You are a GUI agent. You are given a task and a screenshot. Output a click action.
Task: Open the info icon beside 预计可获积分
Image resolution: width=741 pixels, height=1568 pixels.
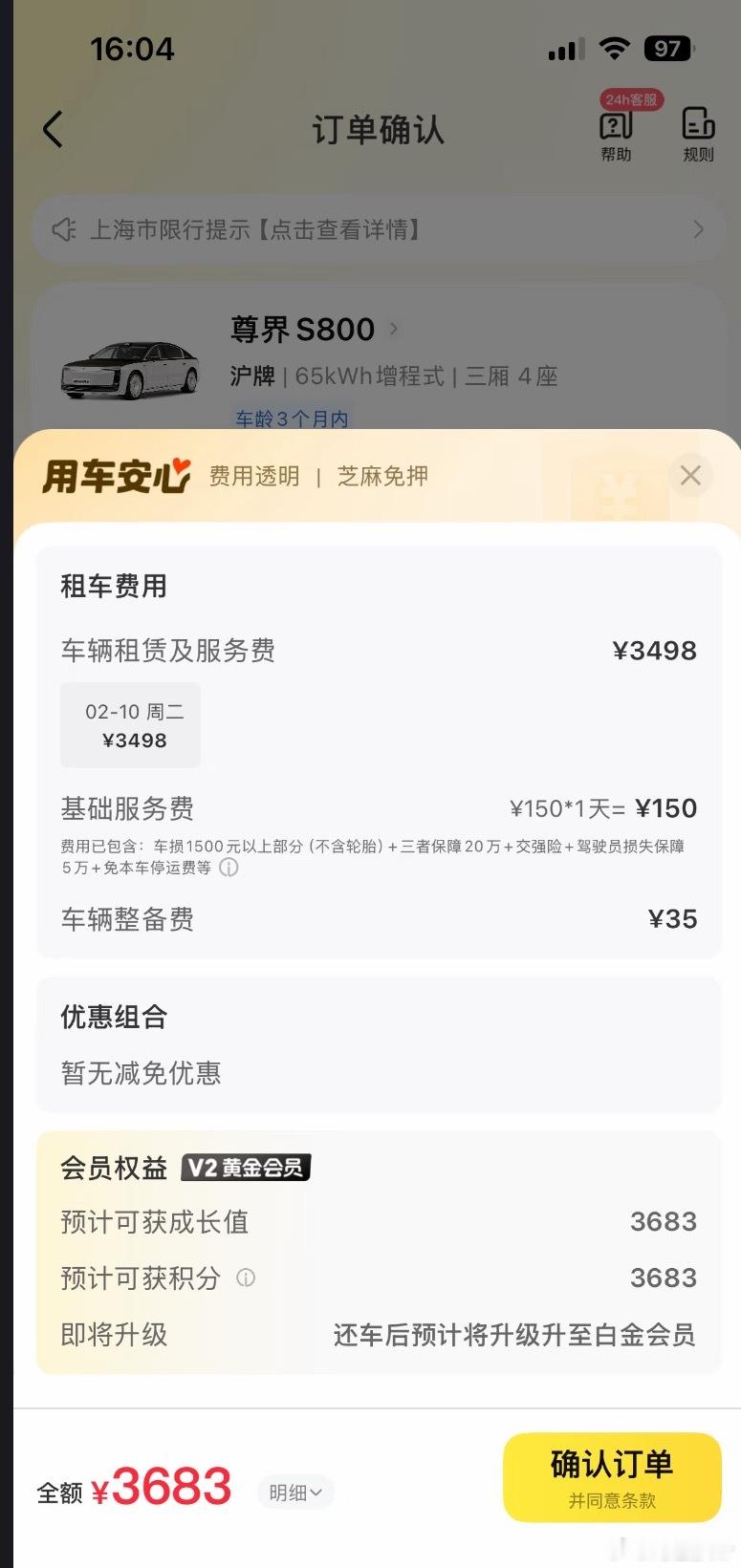tap(246, 1278)
